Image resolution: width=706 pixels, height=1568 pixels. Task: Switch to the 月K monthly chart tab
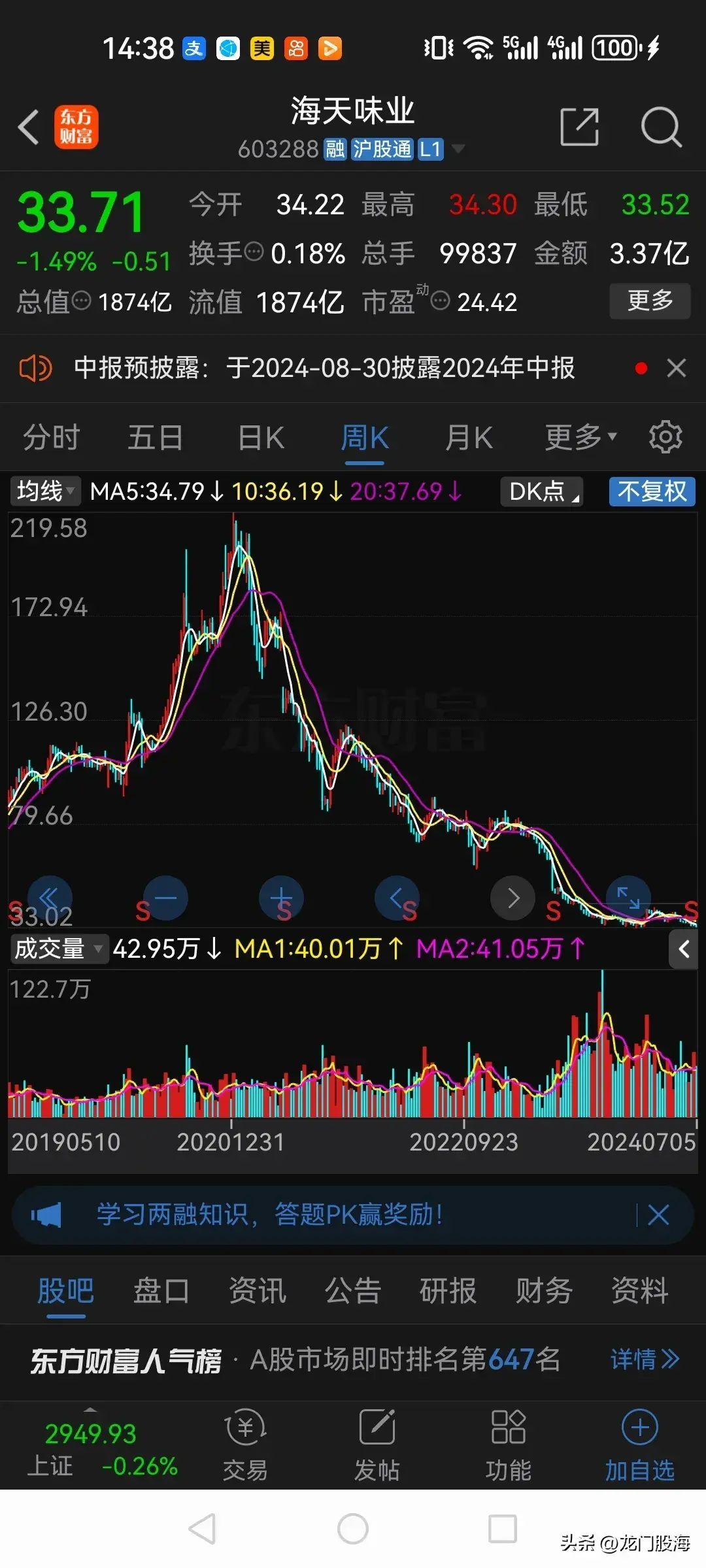pos(468,436)
